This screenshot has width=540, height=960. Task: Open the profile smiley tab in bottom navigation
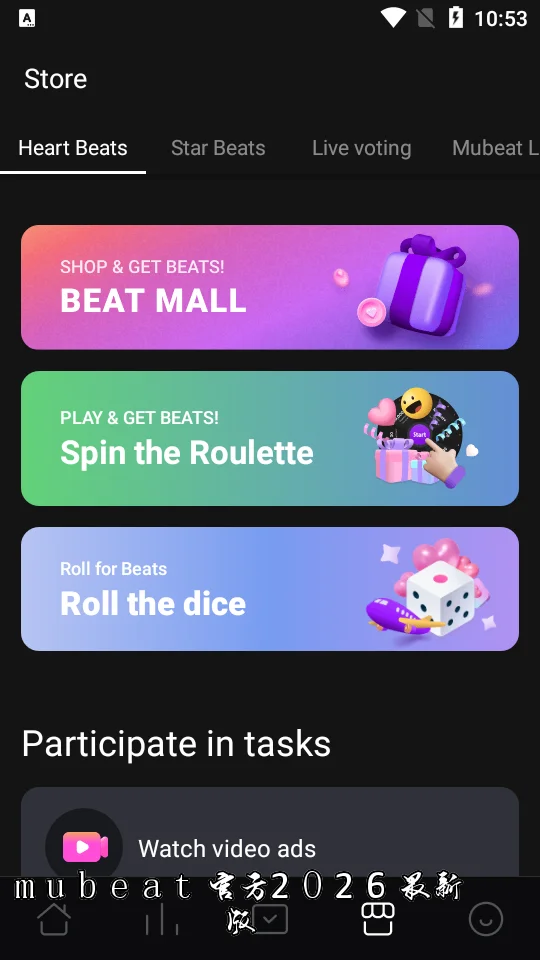tap(486, 918)
